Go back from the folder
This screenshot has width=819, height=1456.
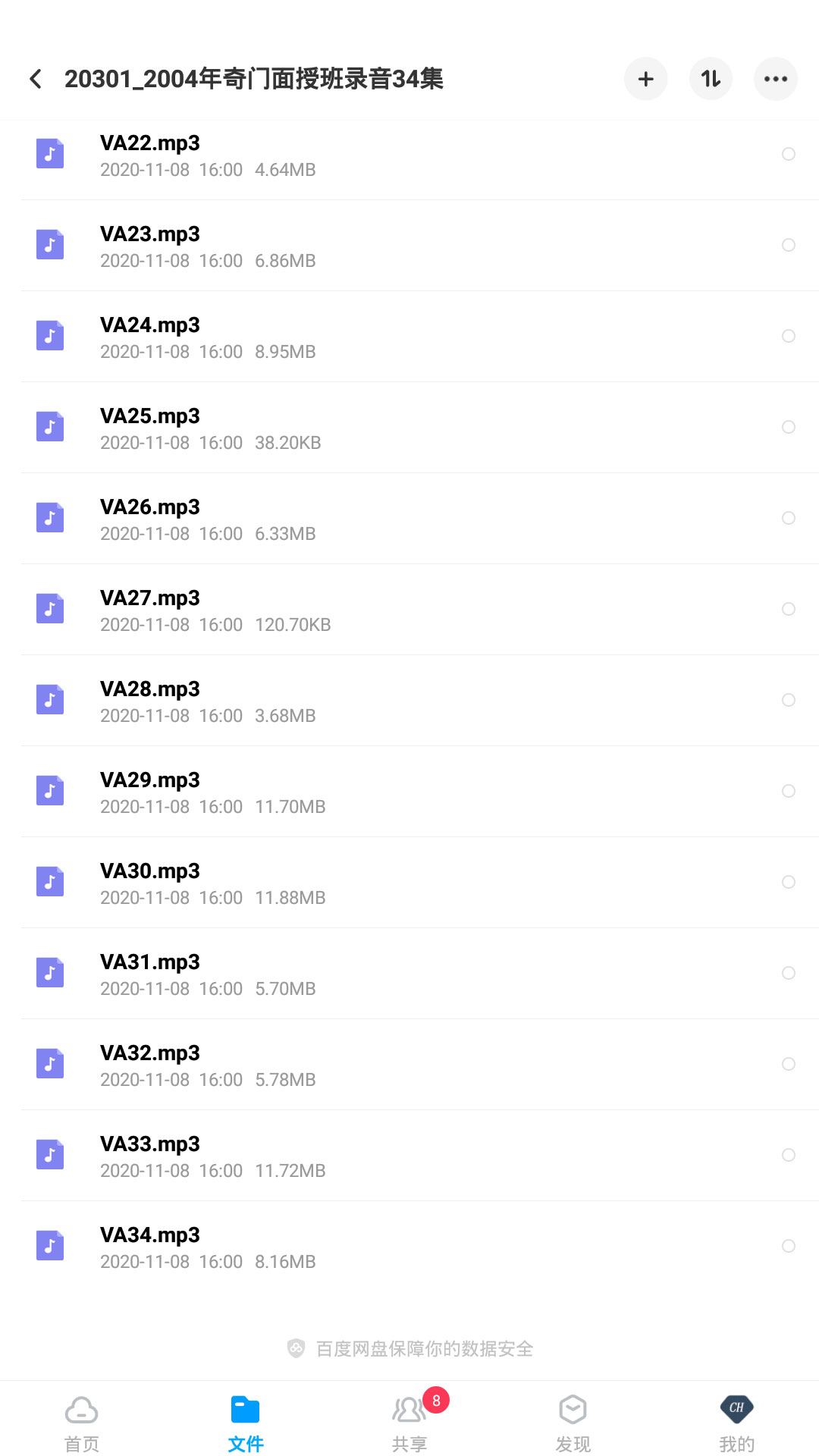36,79
